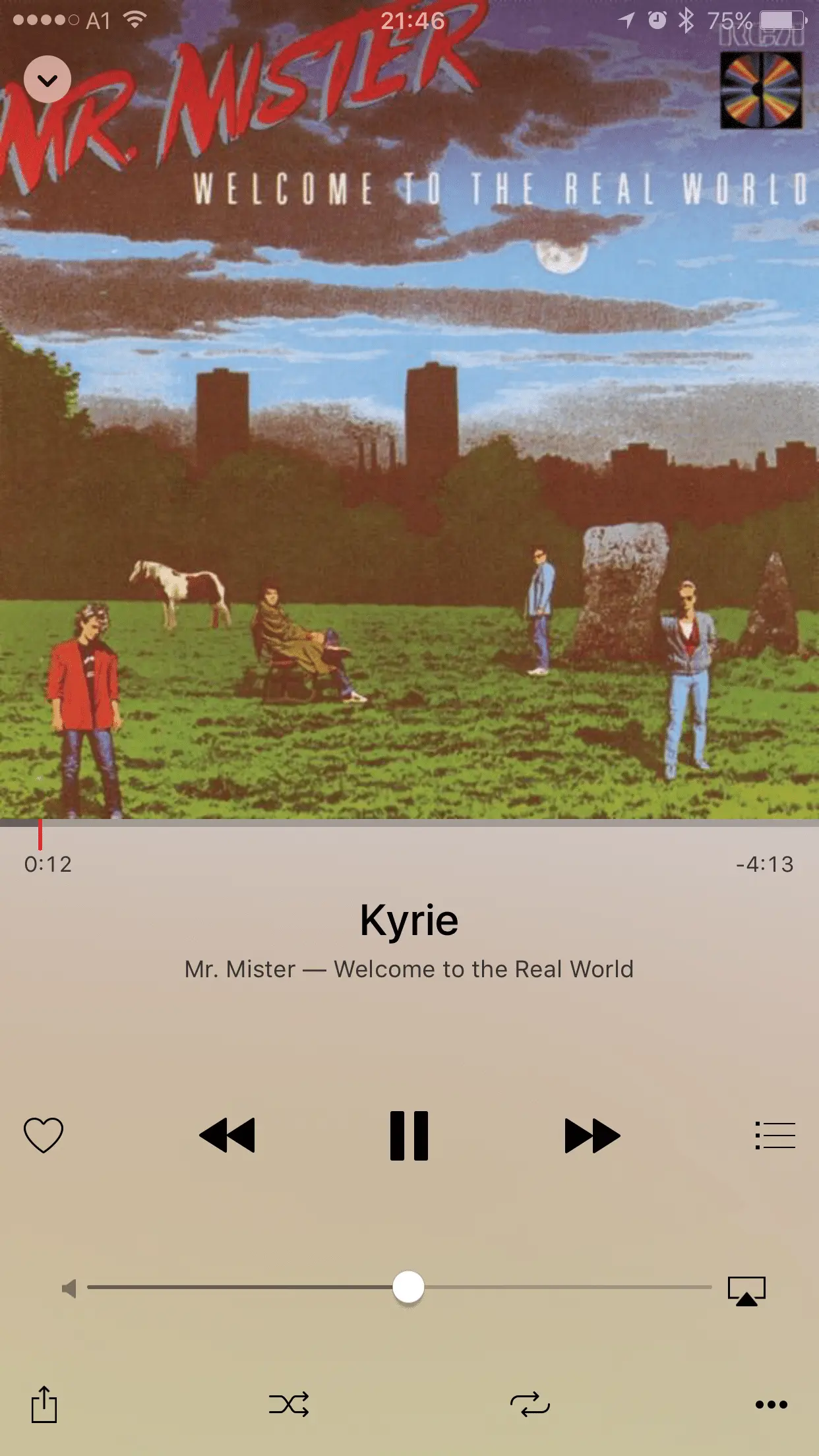Collapse the Now Playing screen

click(47, 80)
